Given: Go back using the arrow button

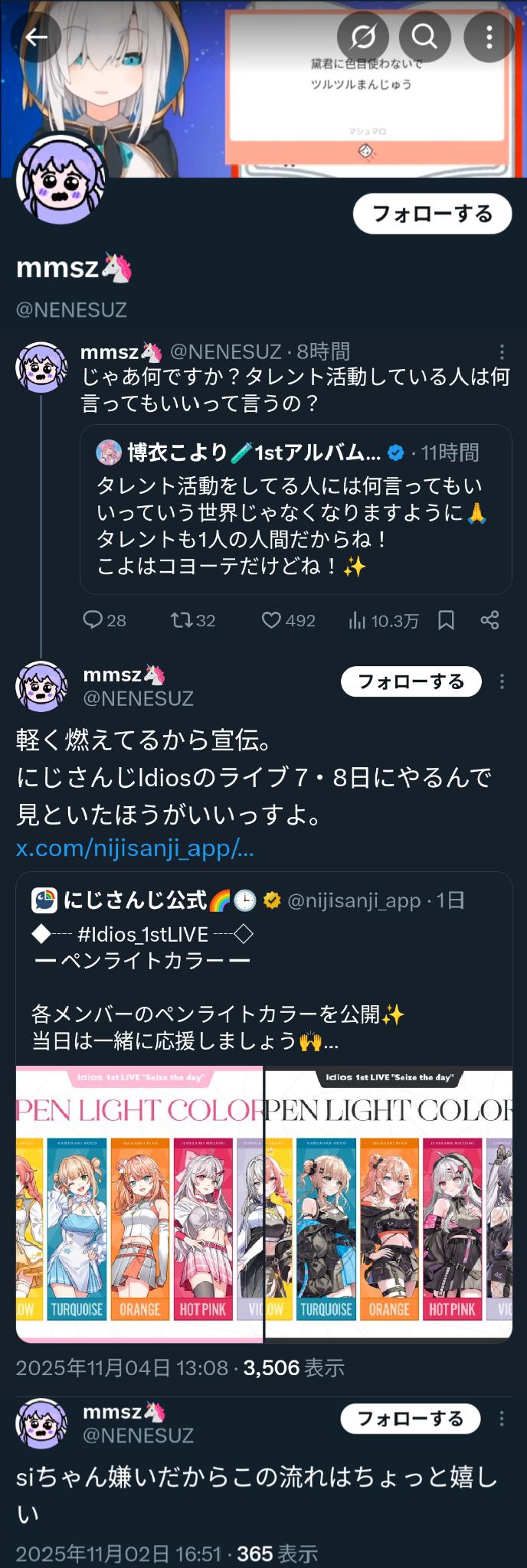Looking at the screenshot, I should click(36, 36).
